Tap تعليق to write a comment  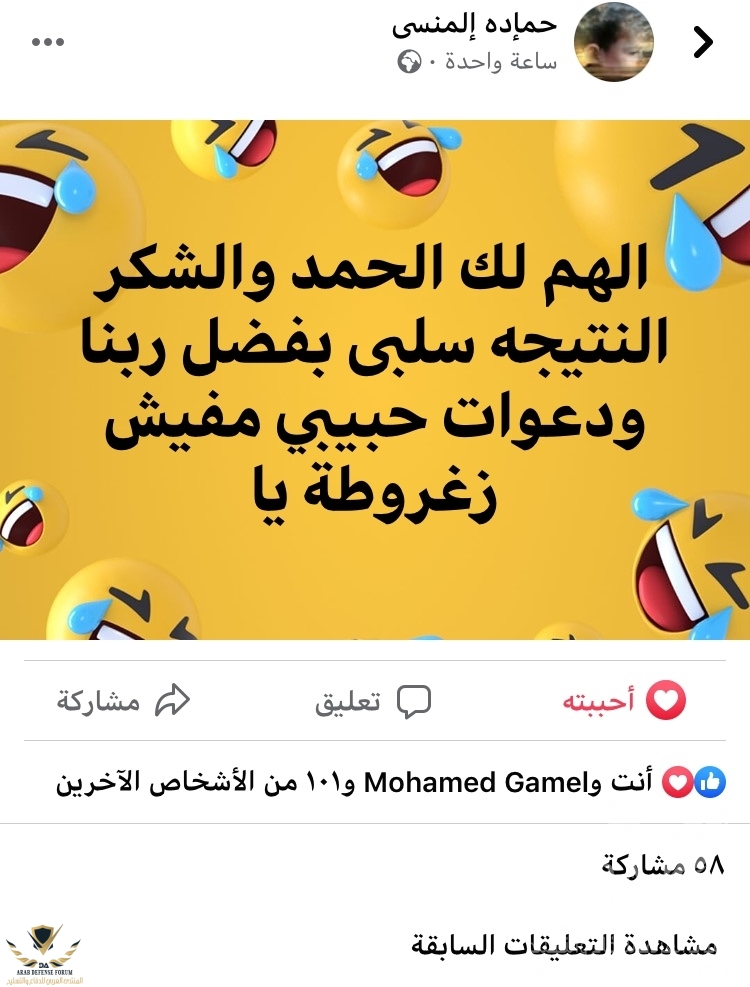pyautogui.click(x=373, y=701)
